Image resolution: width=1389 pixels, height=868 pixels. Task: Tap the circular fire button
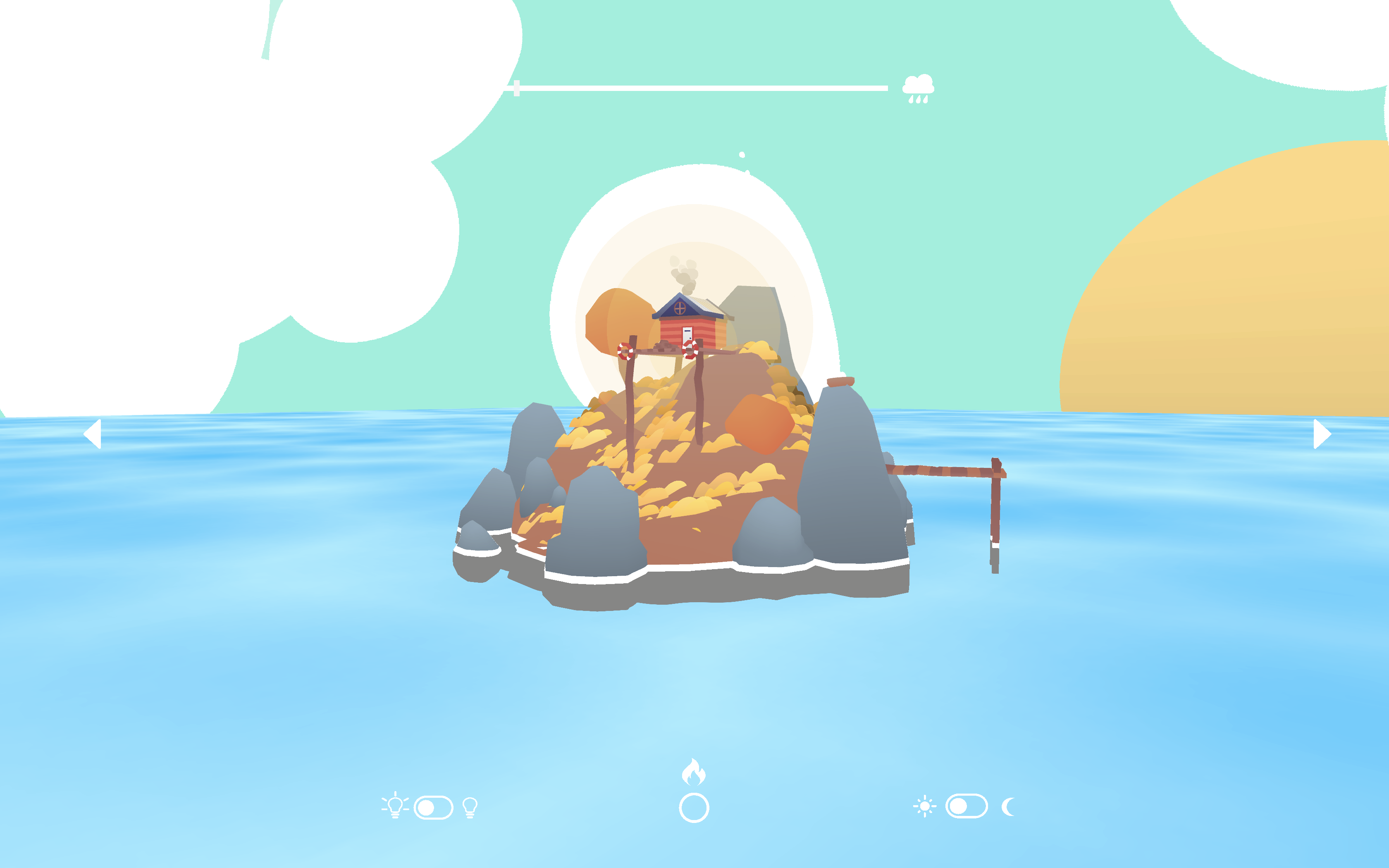click(x=694, y=808)
